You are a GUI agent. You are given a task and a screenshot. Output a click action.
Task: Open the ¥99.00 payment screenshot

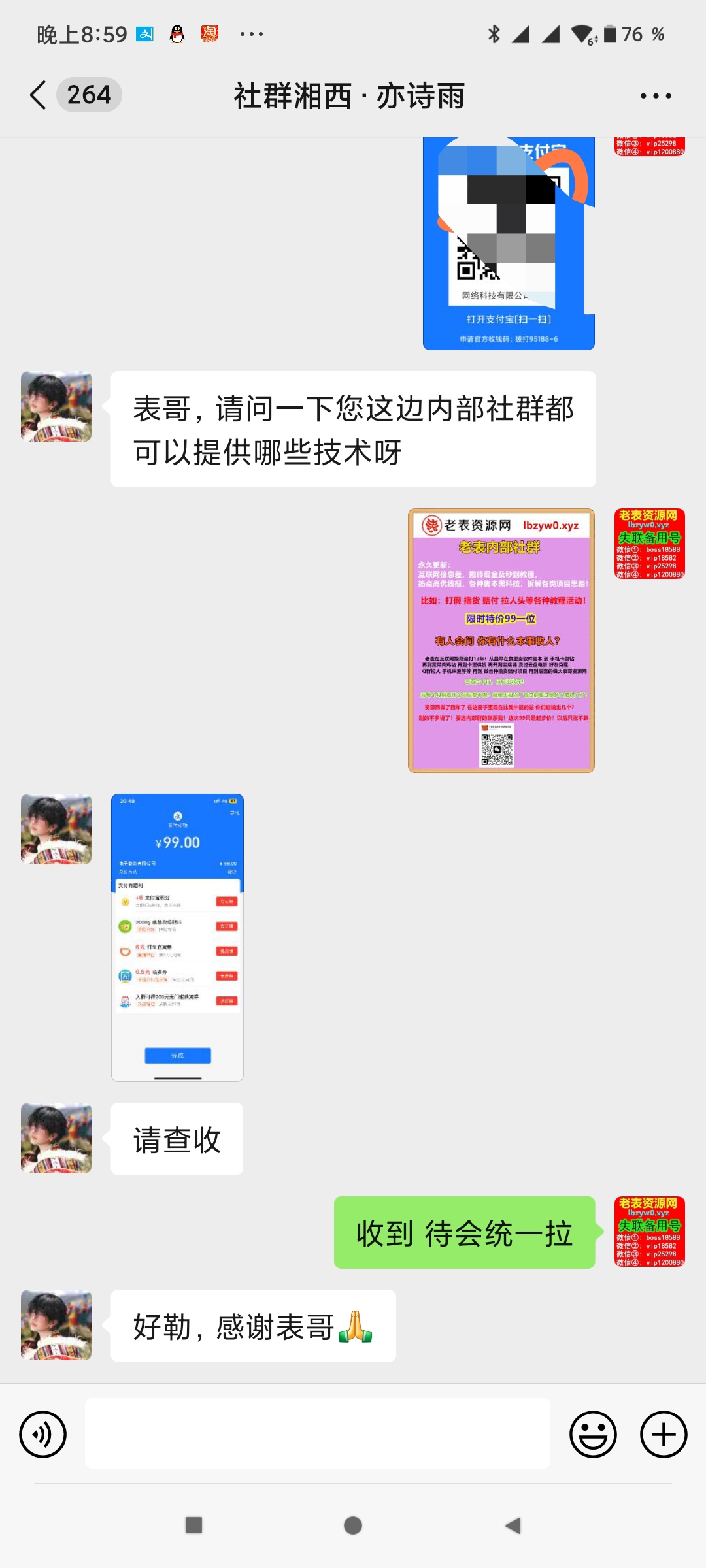tap(177, 937)
